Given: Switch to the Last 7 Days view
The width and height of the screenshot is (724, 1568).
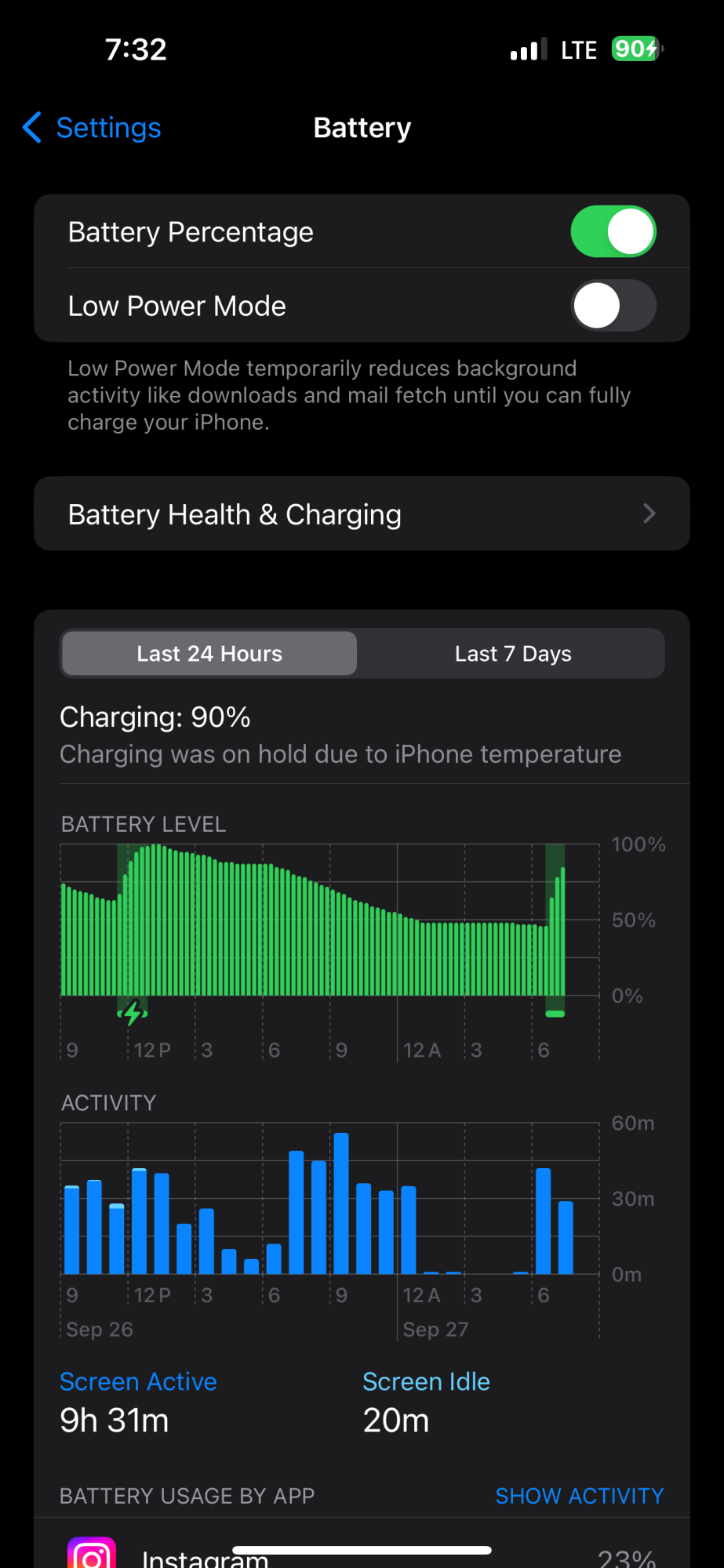Looking at the screenshot, I should point(513,654).
